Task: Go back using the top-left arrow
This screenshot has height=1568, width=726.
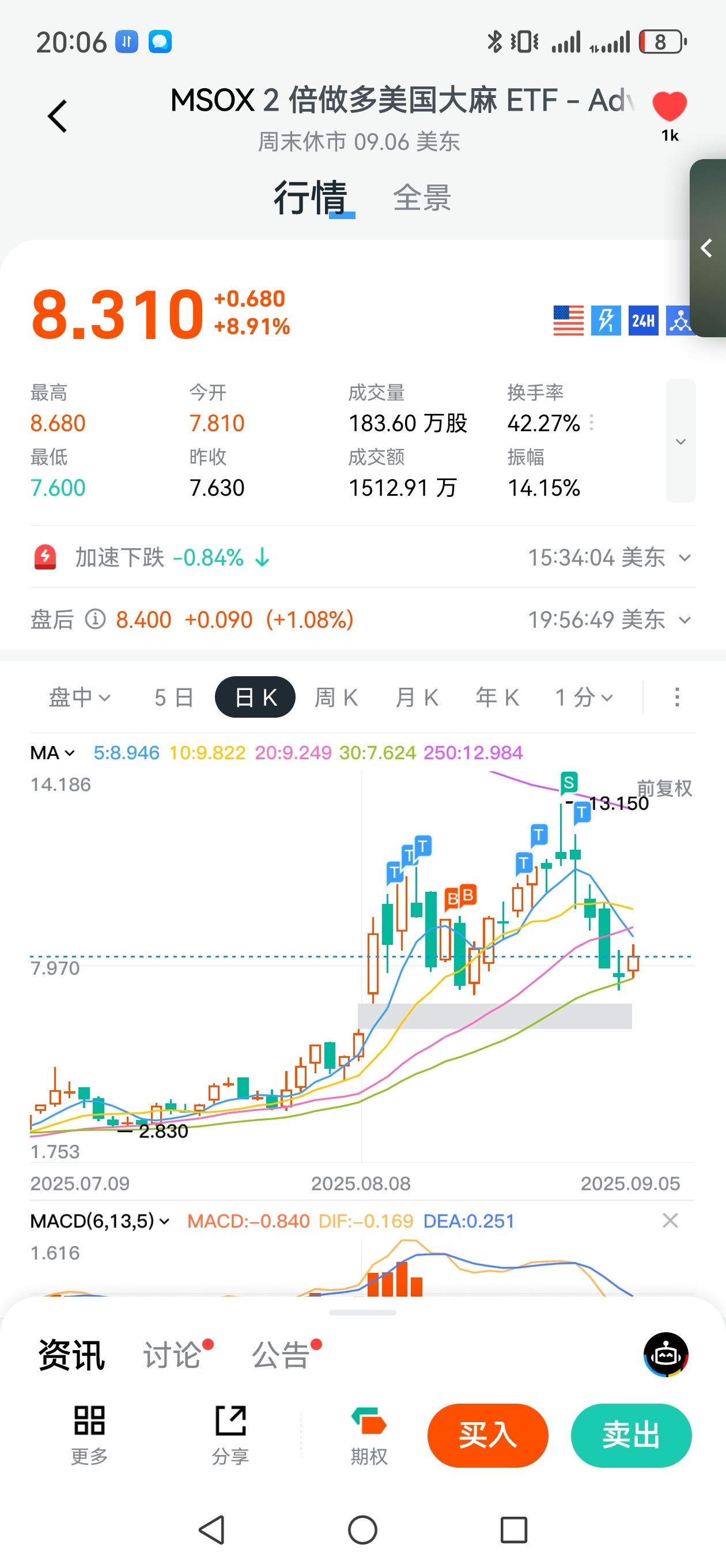Action: (58, 116)
